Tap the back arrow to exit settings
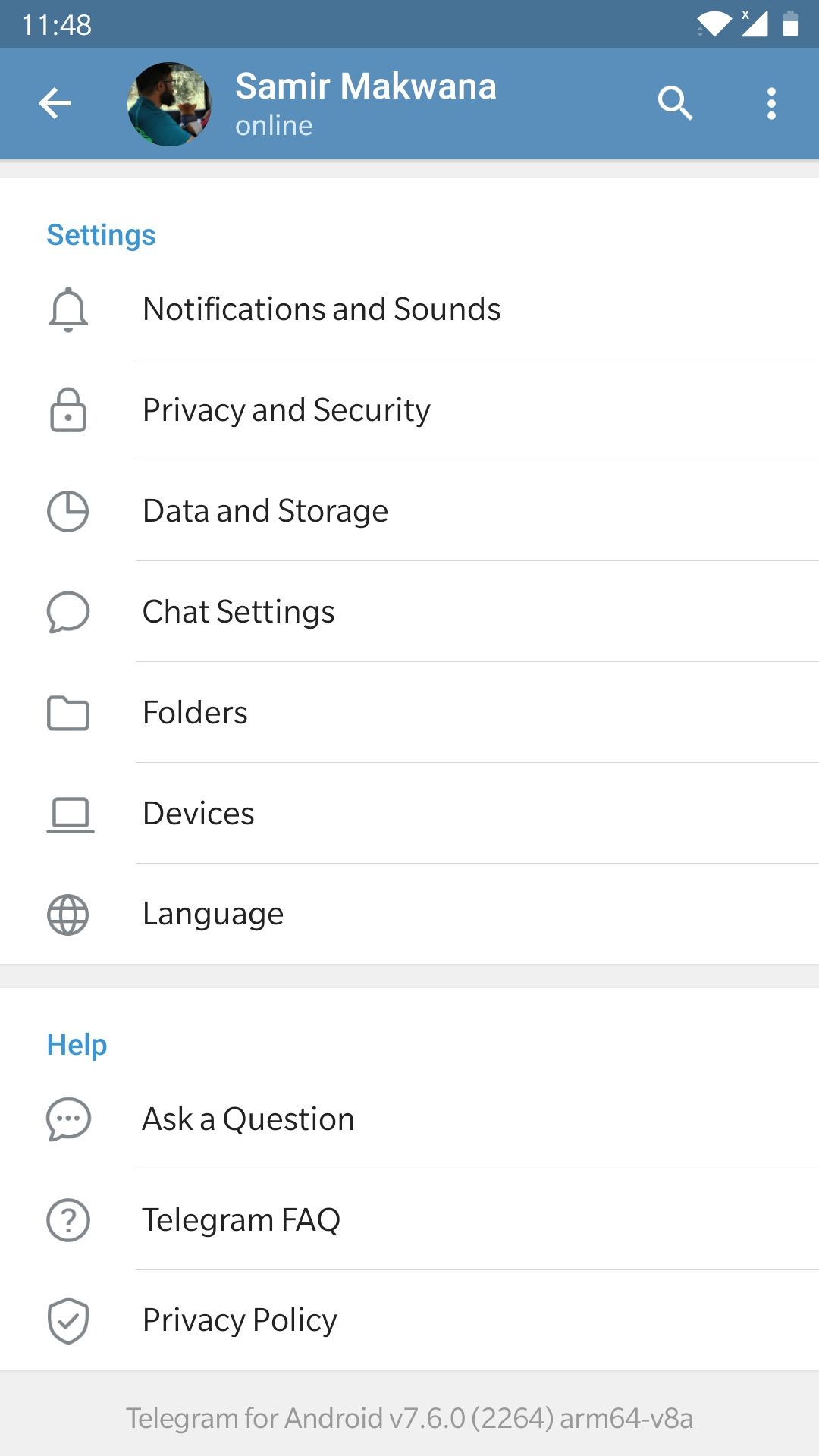This screenshot has width=819, height=1456. [55, 103]
